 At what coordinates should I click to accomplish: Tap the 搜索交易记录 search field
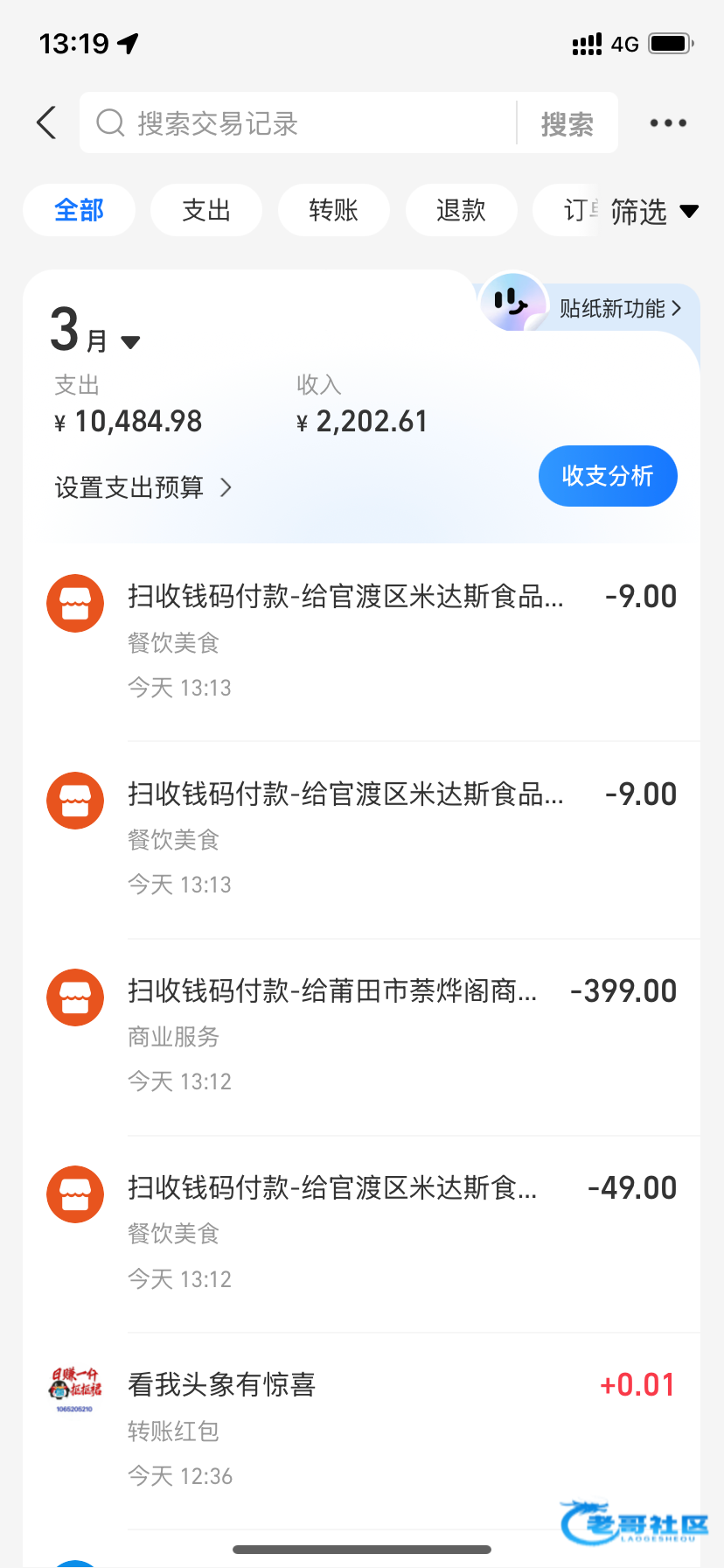coord(297,123)
